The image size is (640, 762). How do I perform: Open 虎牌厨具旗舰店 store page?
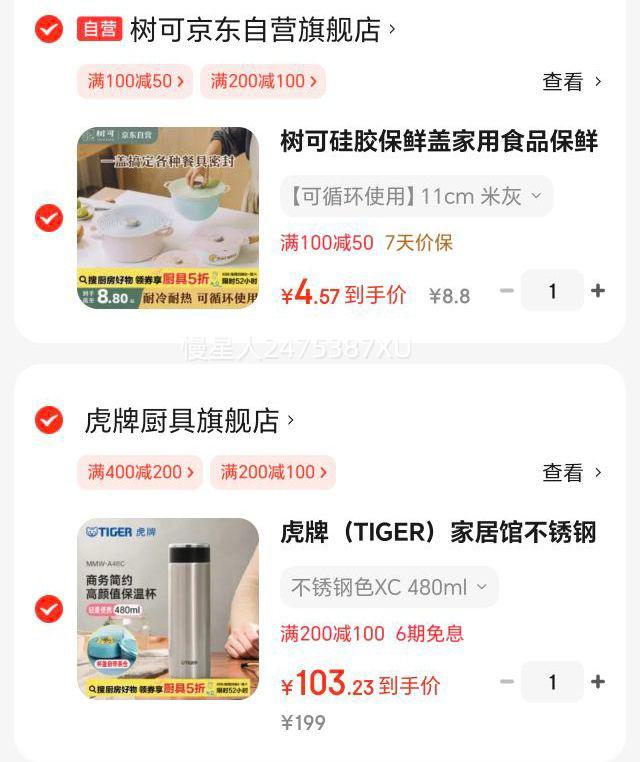pyautogui.click(x=190, y=420)
